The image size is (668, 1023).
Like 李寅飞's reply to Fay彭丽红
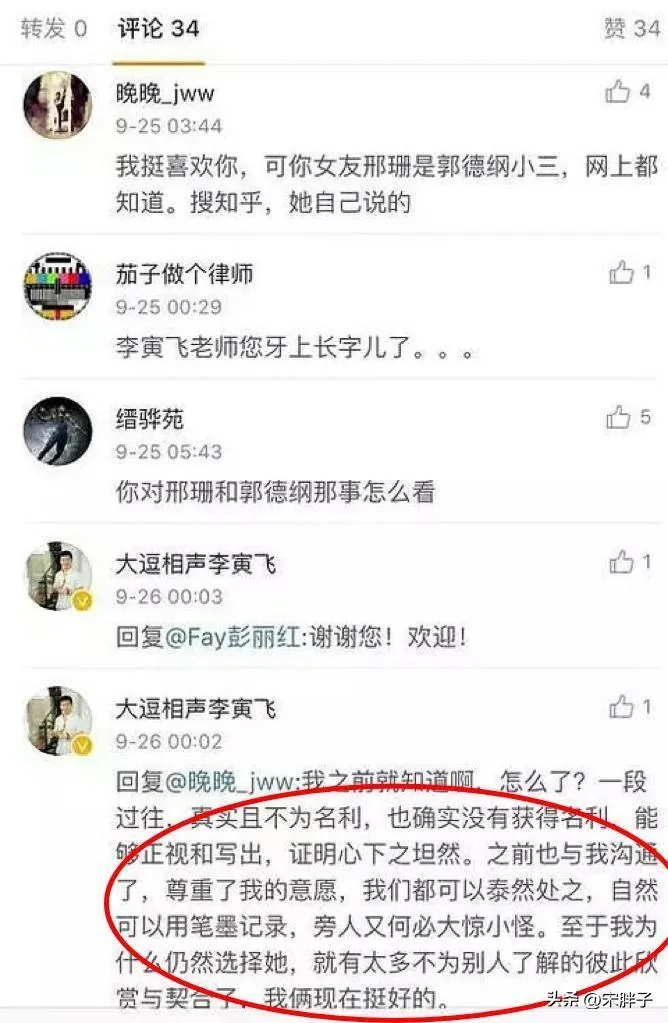pos(621,562)
